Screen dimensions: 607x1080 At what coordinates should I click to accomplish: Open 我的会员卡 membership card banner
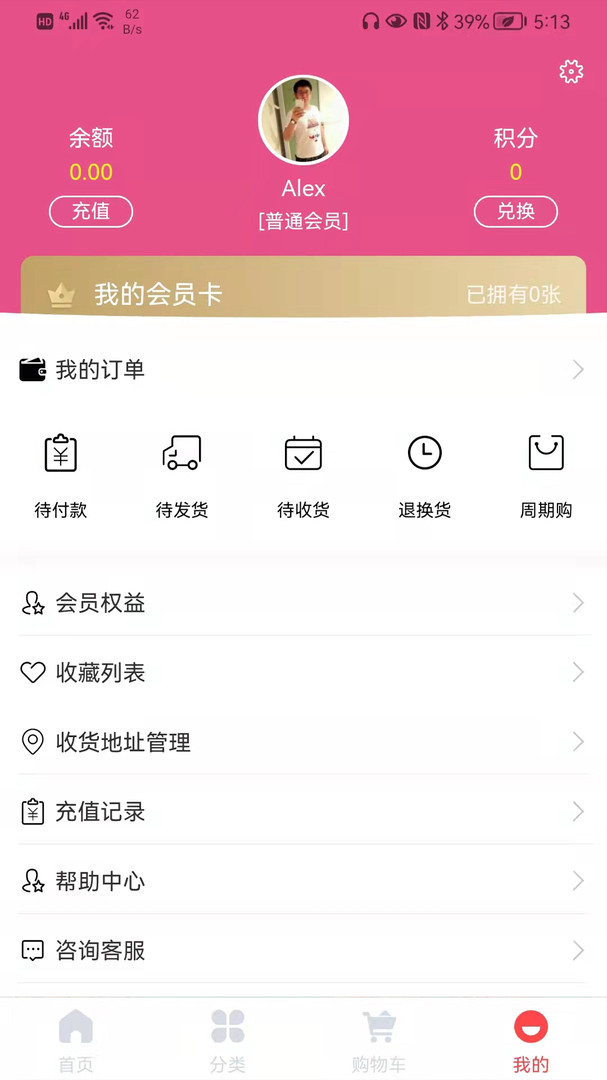(x=303, y=293)
